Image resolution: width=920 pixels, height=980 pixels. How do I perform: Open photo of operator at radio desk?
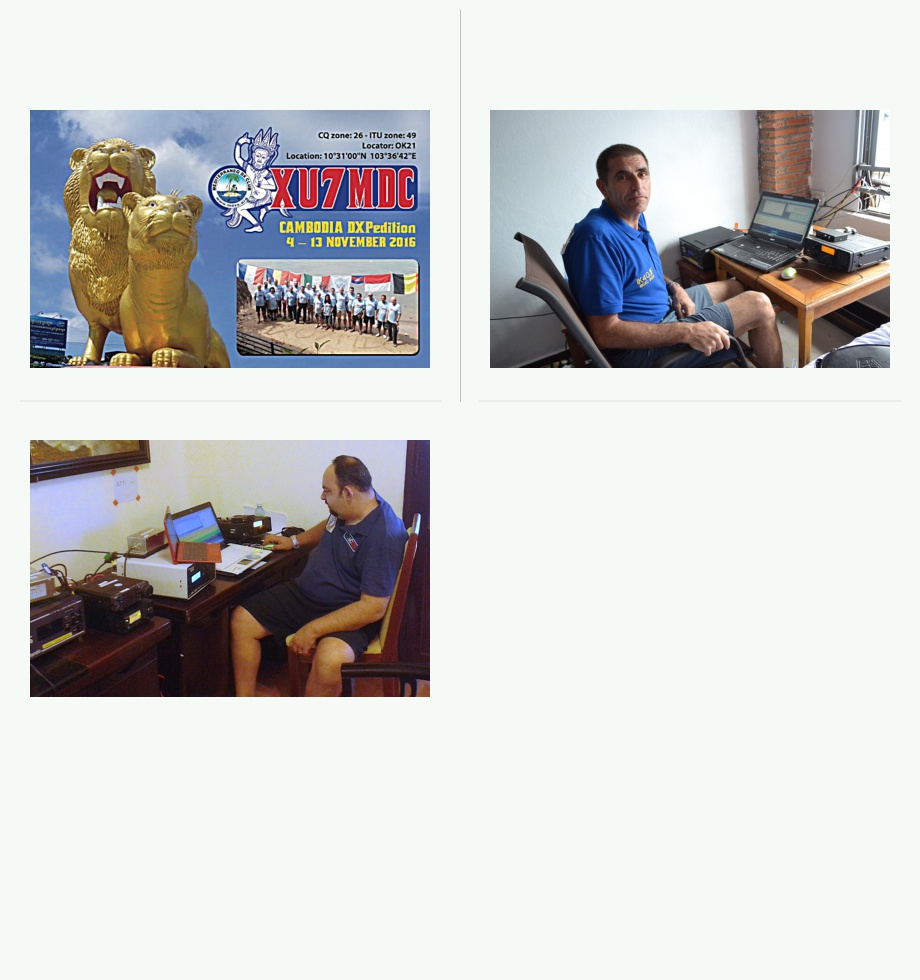pyautogui.click(x=230, y=568)
